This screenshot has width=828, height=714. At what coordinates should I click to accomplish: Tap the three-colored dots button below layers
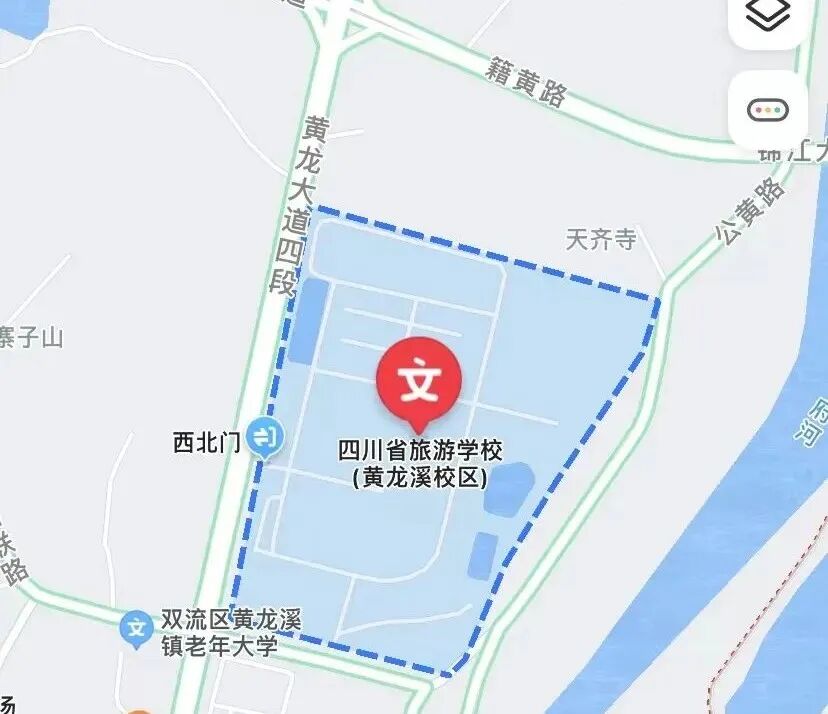click(x=768, y=110)
